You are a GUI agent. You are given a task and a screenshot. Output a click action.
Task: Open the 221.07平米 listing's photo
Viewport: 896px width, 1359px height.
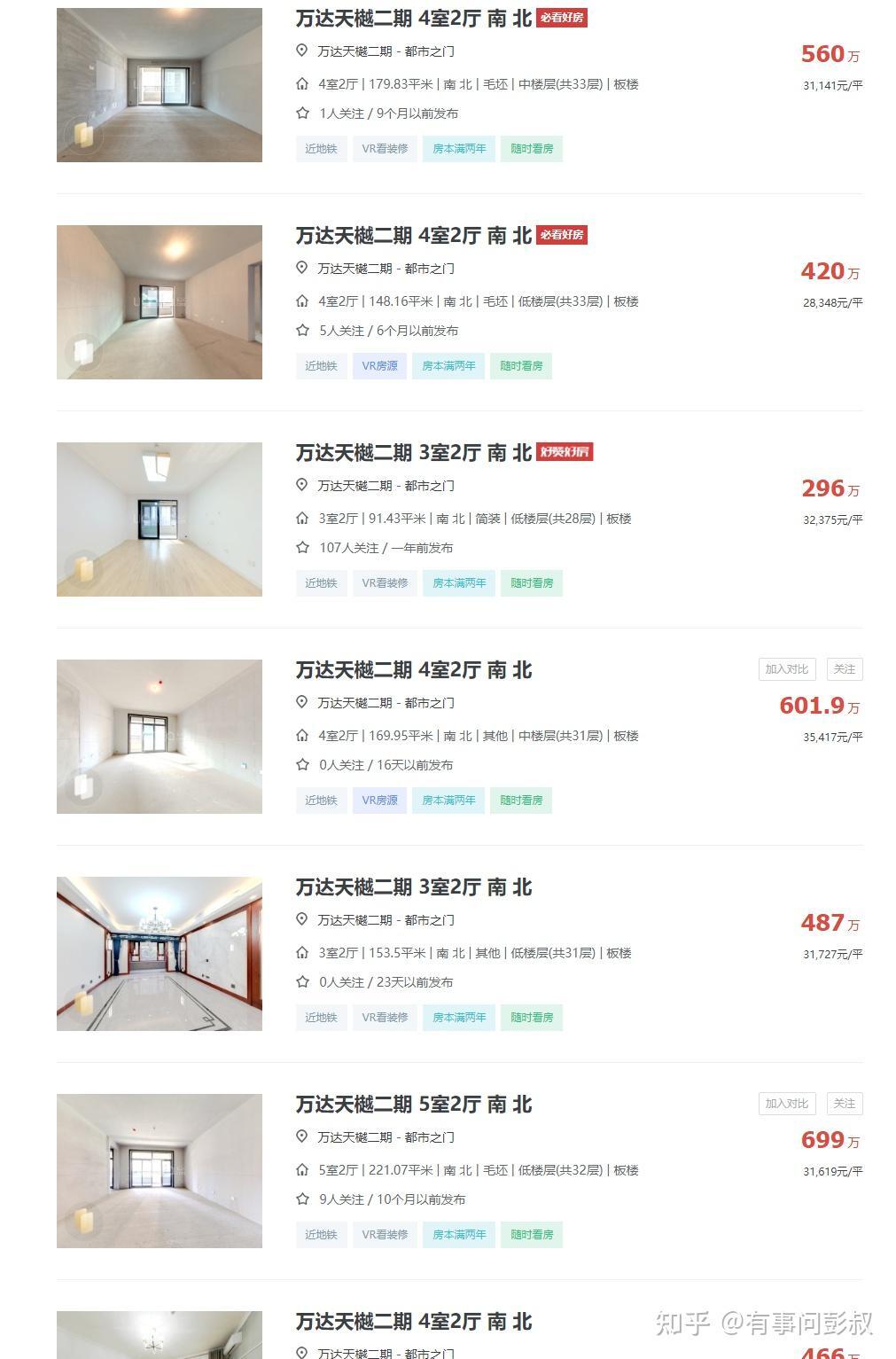coord(160,1171)
